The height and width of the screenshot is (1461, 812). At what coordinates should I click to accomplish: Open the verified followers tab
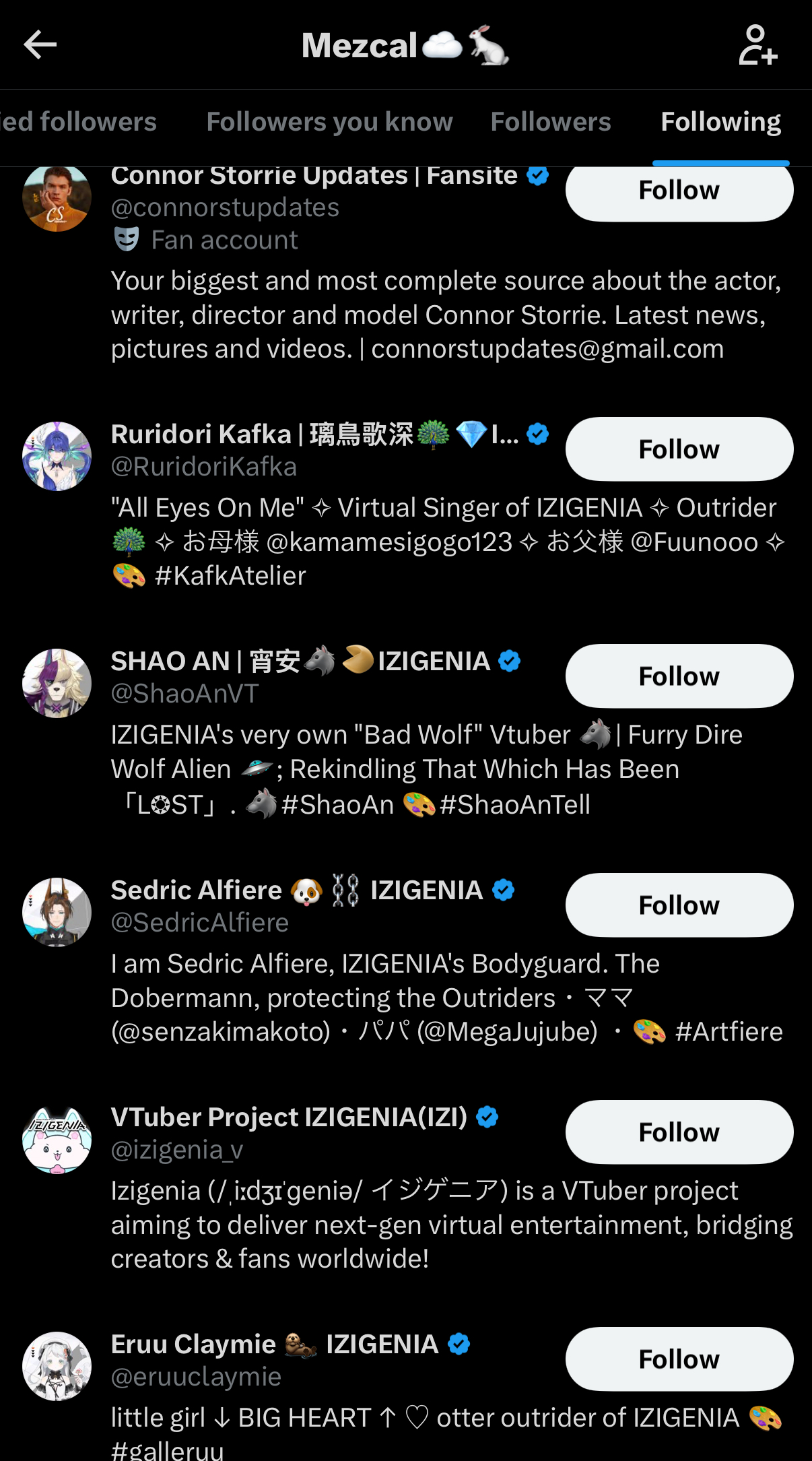pos(78,122)
